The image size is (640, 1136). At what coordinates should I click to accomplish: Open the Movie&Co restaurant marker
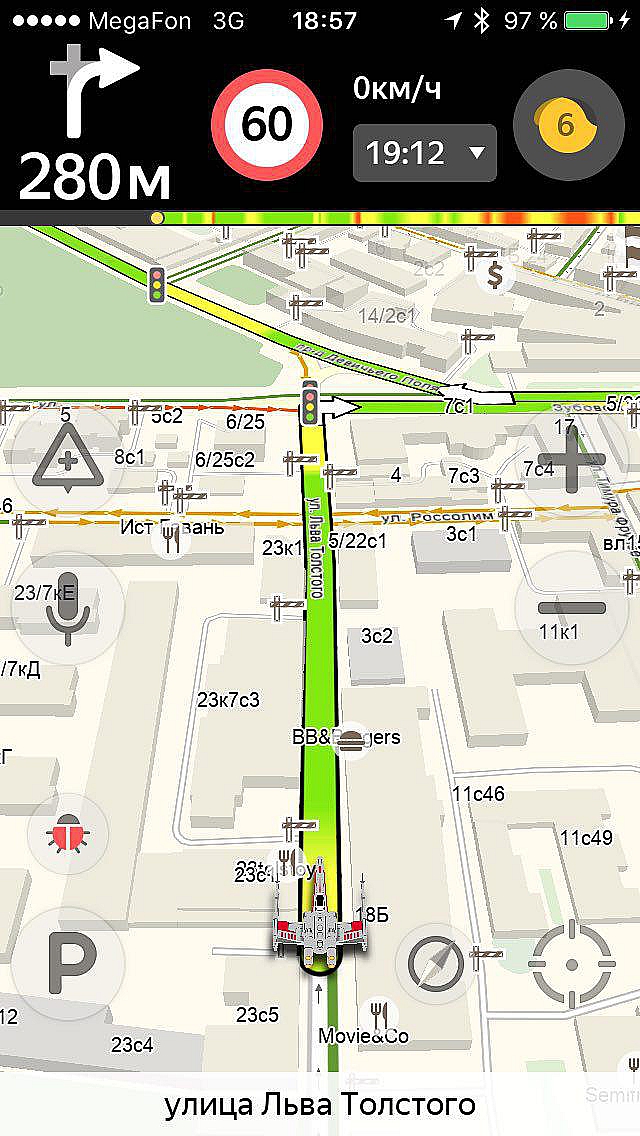(378, 1012)
